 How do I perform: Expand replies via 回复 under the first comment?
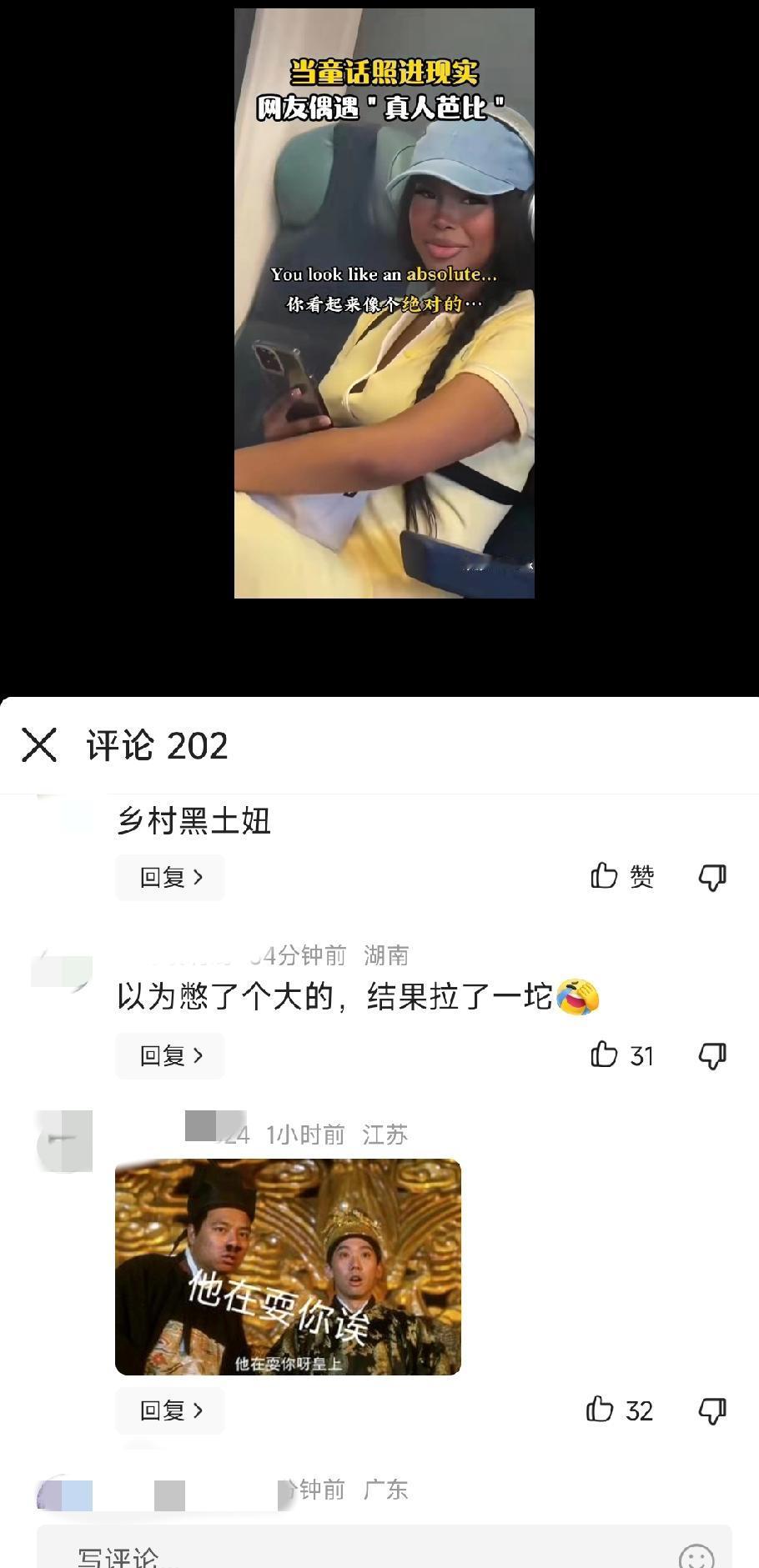[x=169, y=877]
